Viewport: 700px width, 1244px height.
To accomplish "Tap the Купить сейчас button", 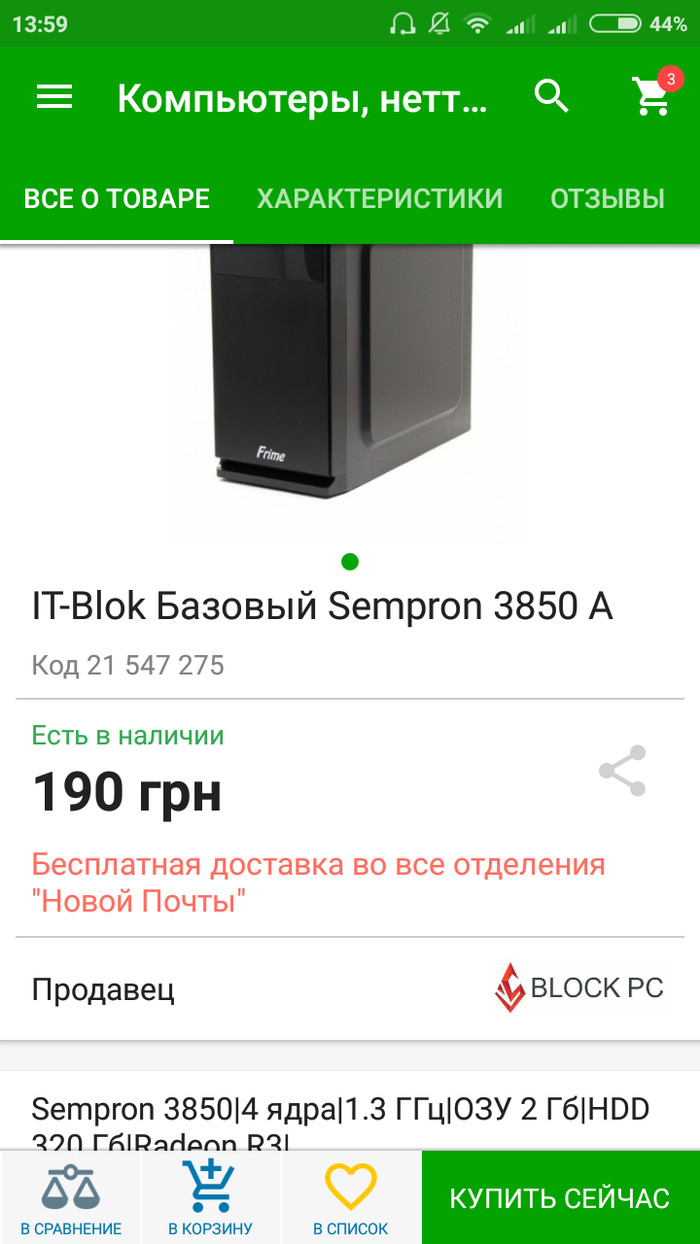I will click(x=560, y=1198).
